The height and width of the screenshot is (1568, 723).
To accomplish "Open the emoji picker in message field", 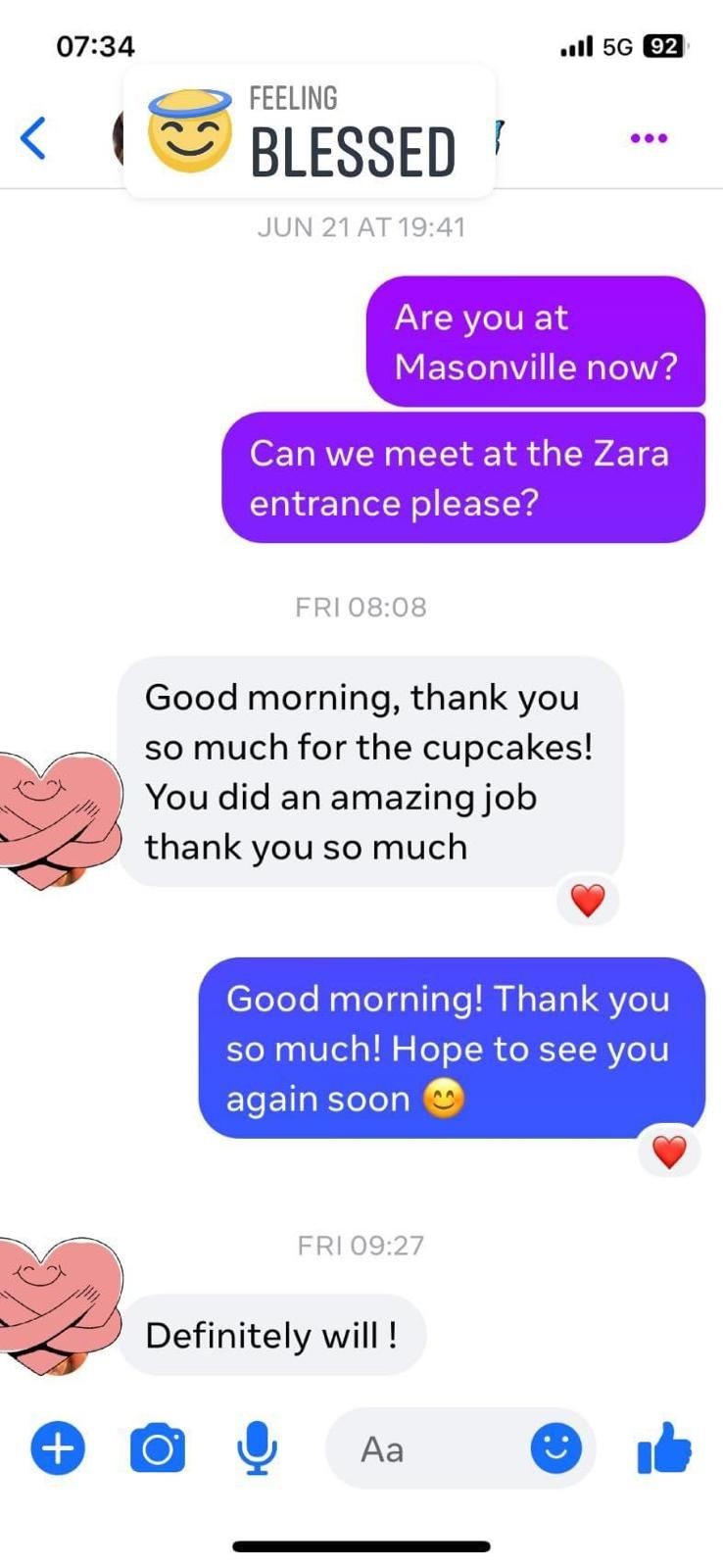I will [555, 1447].
